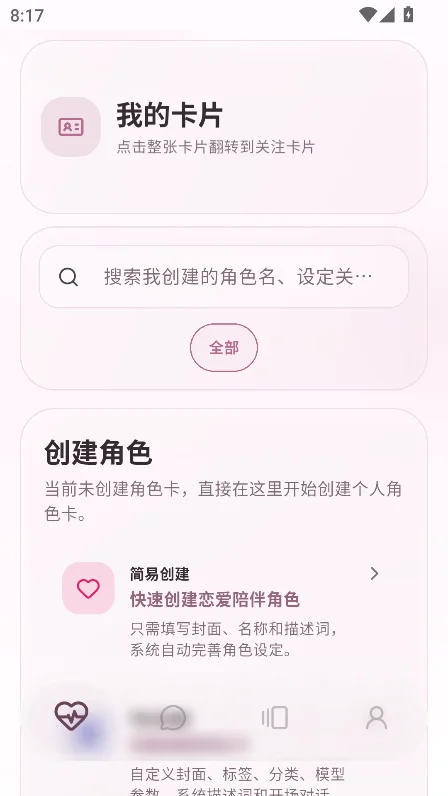The width and height of the screenshot is (448, 796).
Task: Focus the 搜索我创建的角色名 search field
Action: tap(224, 277)
